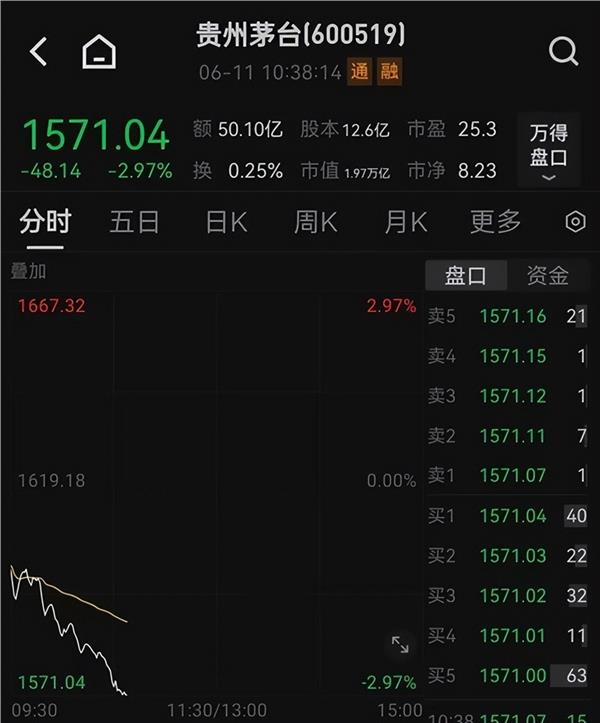Expand the chart to full screen
Viewport: 600px width, 723px height.
399,645
